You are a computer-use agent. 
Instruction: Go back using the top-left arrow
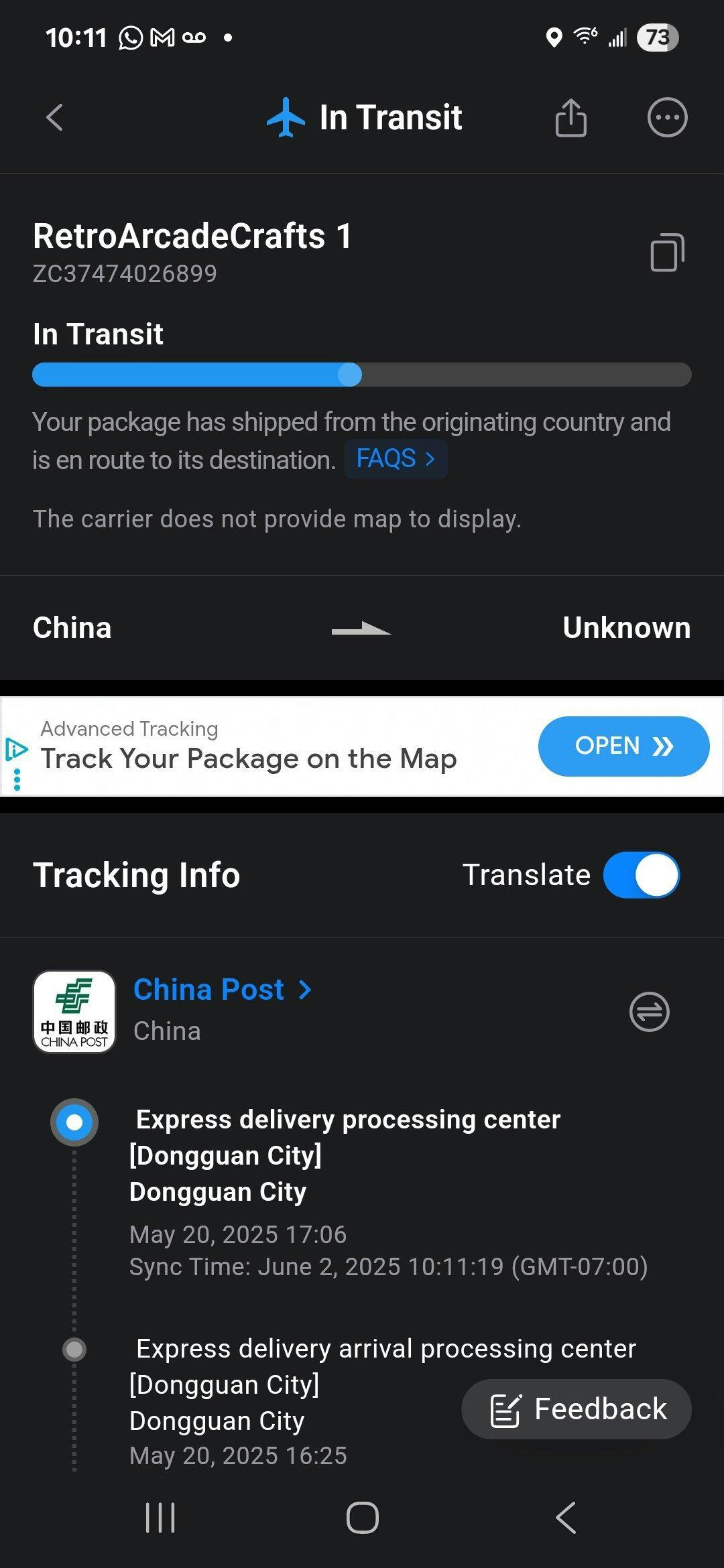(x=55, y=117)
